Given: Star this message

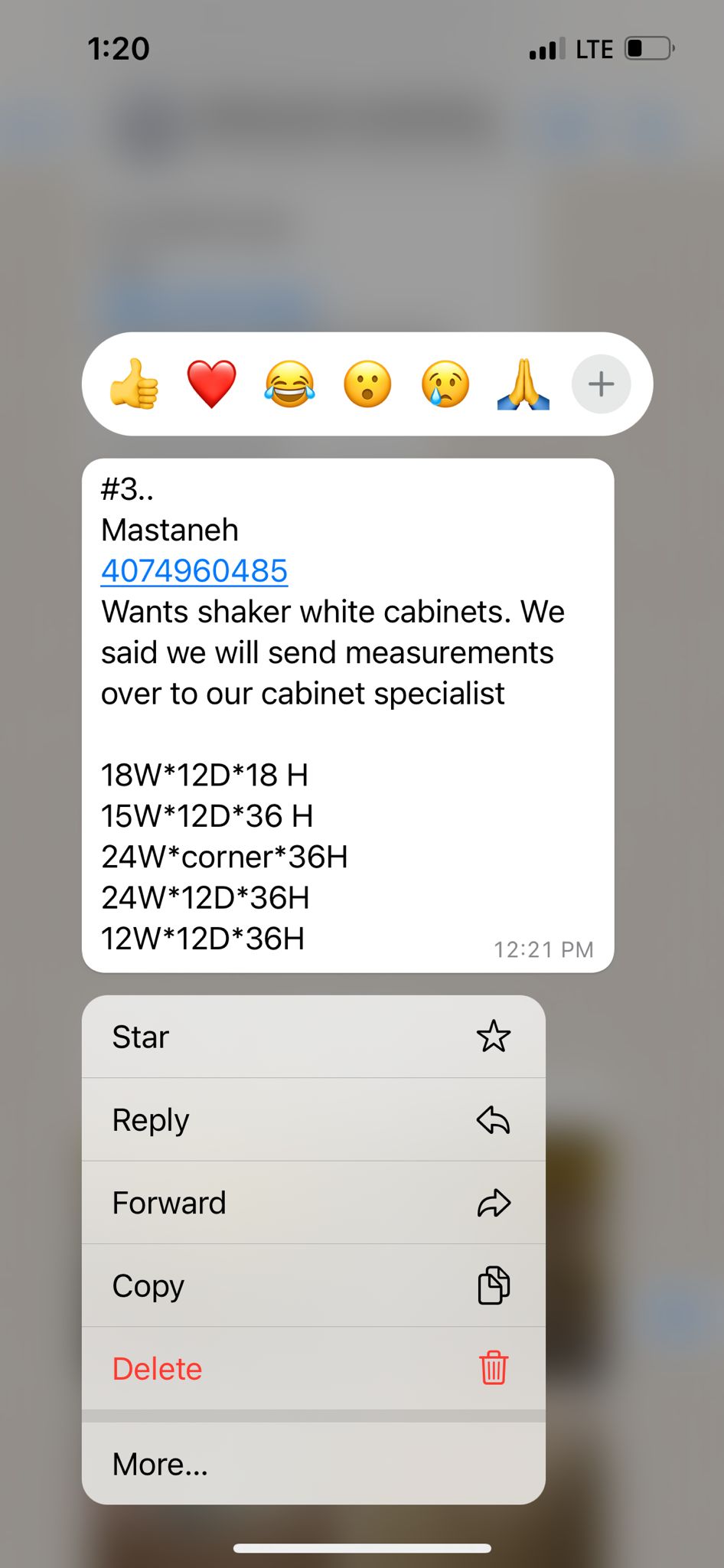Looking at the screenshot, I should pyautogui.click(x=314, y=1037).
